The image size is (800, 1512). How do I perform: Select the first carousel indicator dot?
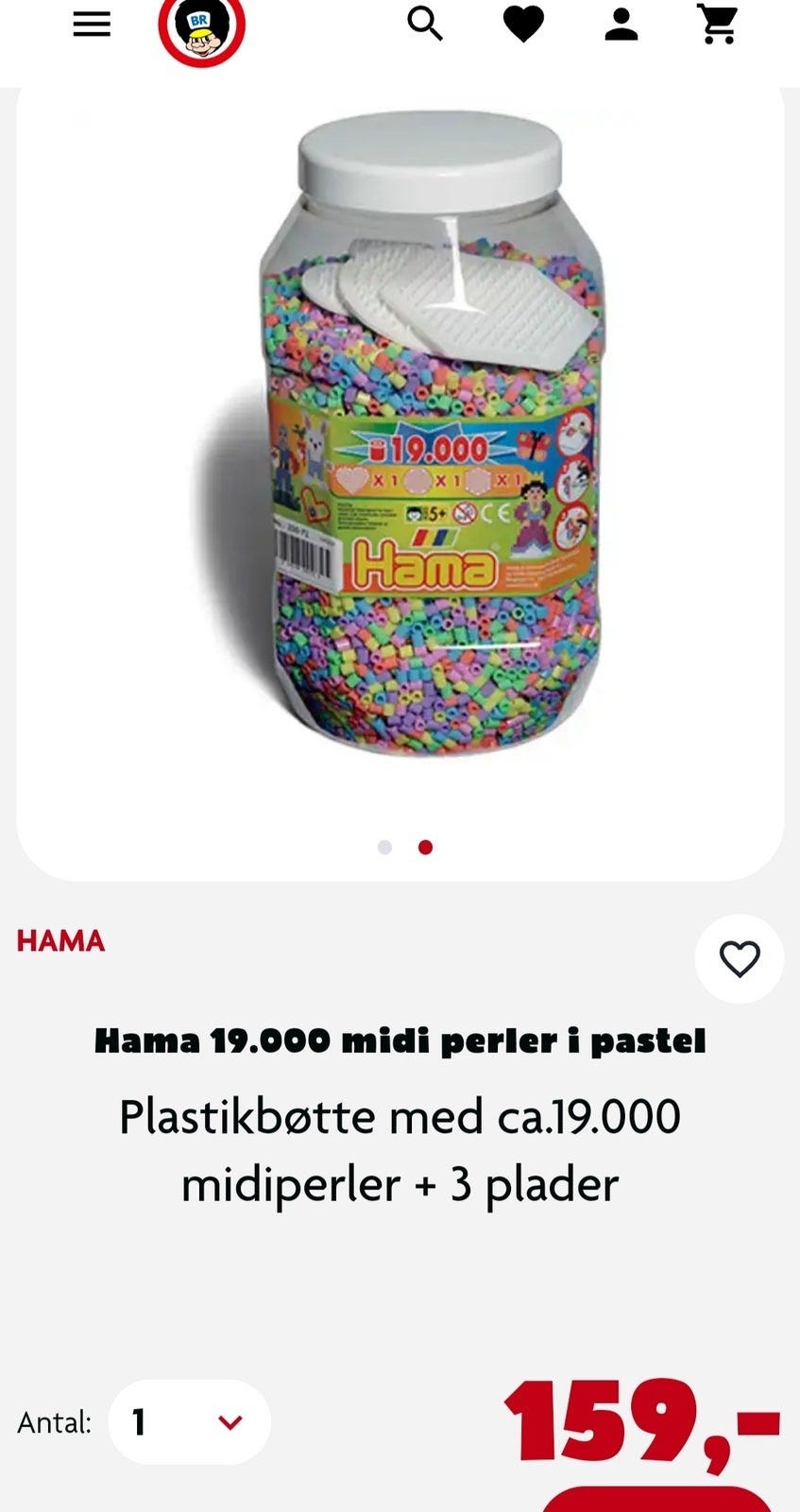point(383,848)
